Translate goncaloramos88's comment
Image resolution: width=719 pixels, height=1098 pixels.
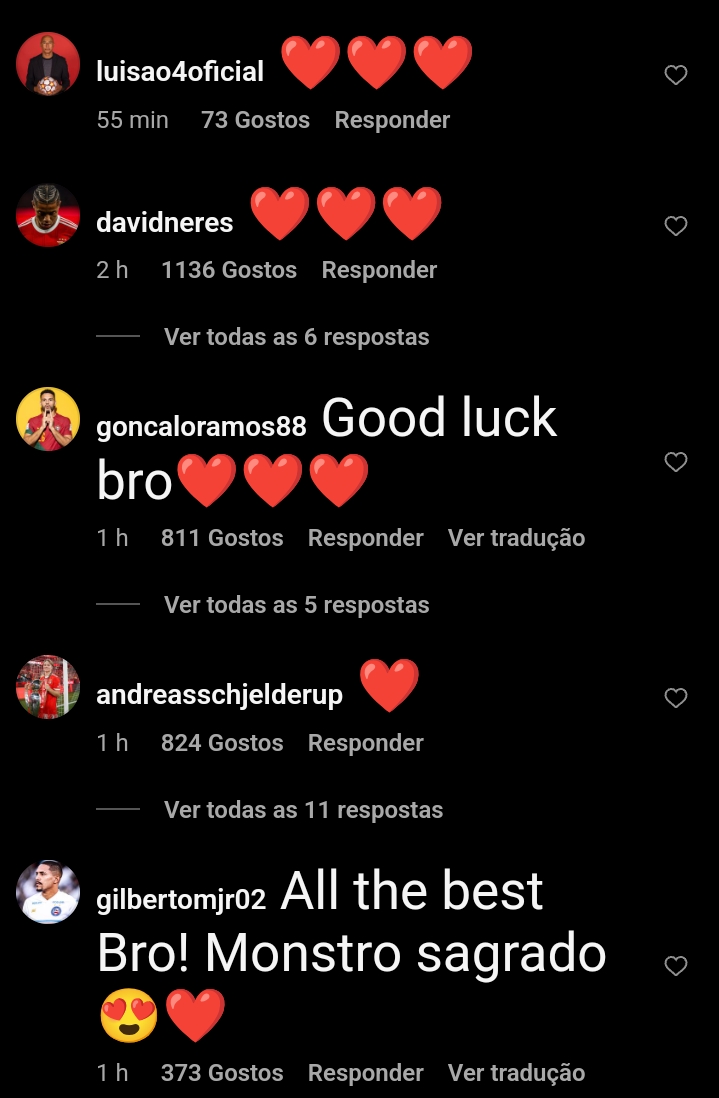click(516, 538)
